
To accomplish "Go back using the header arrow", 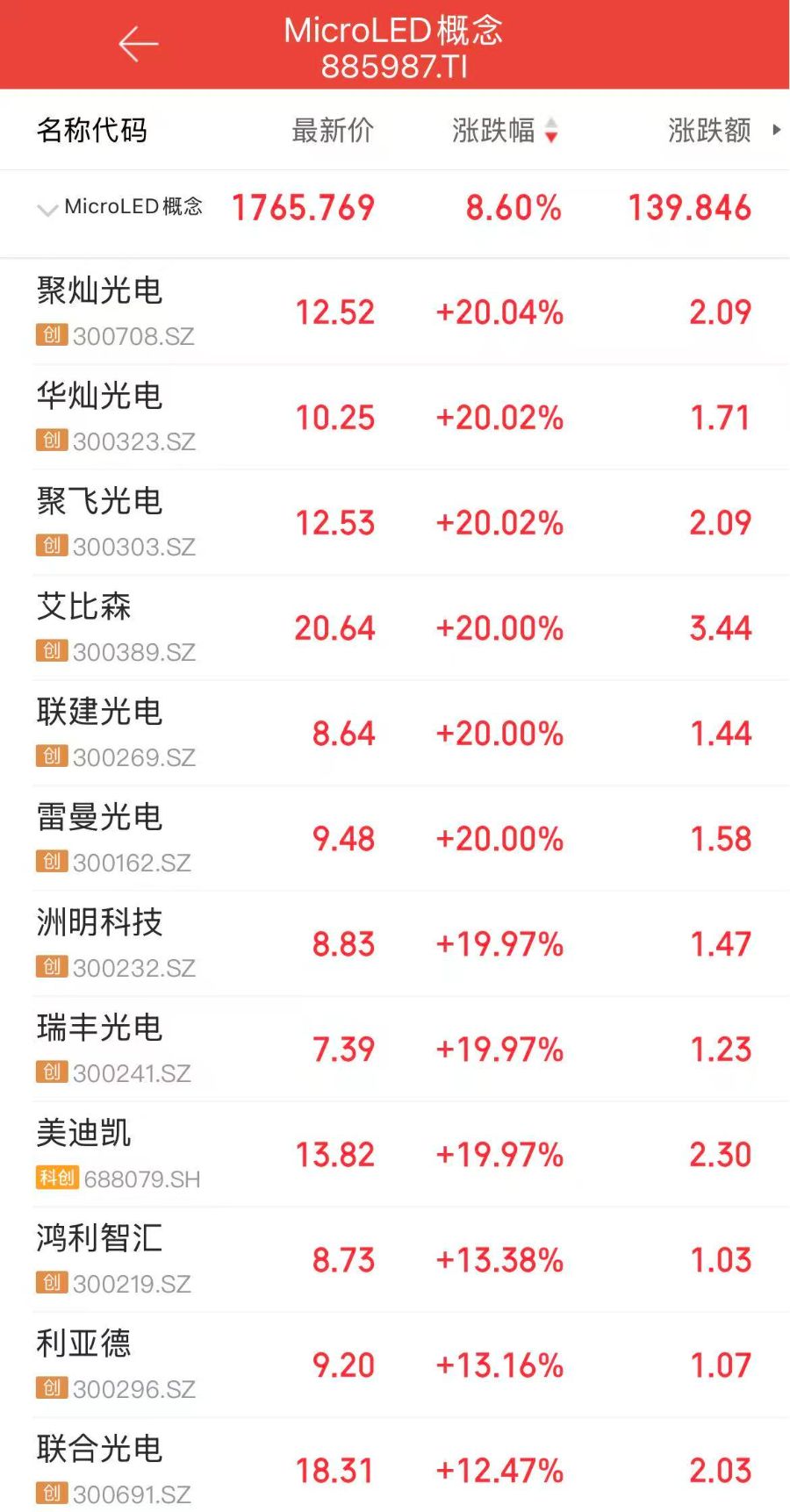I will tap(138, 44).
